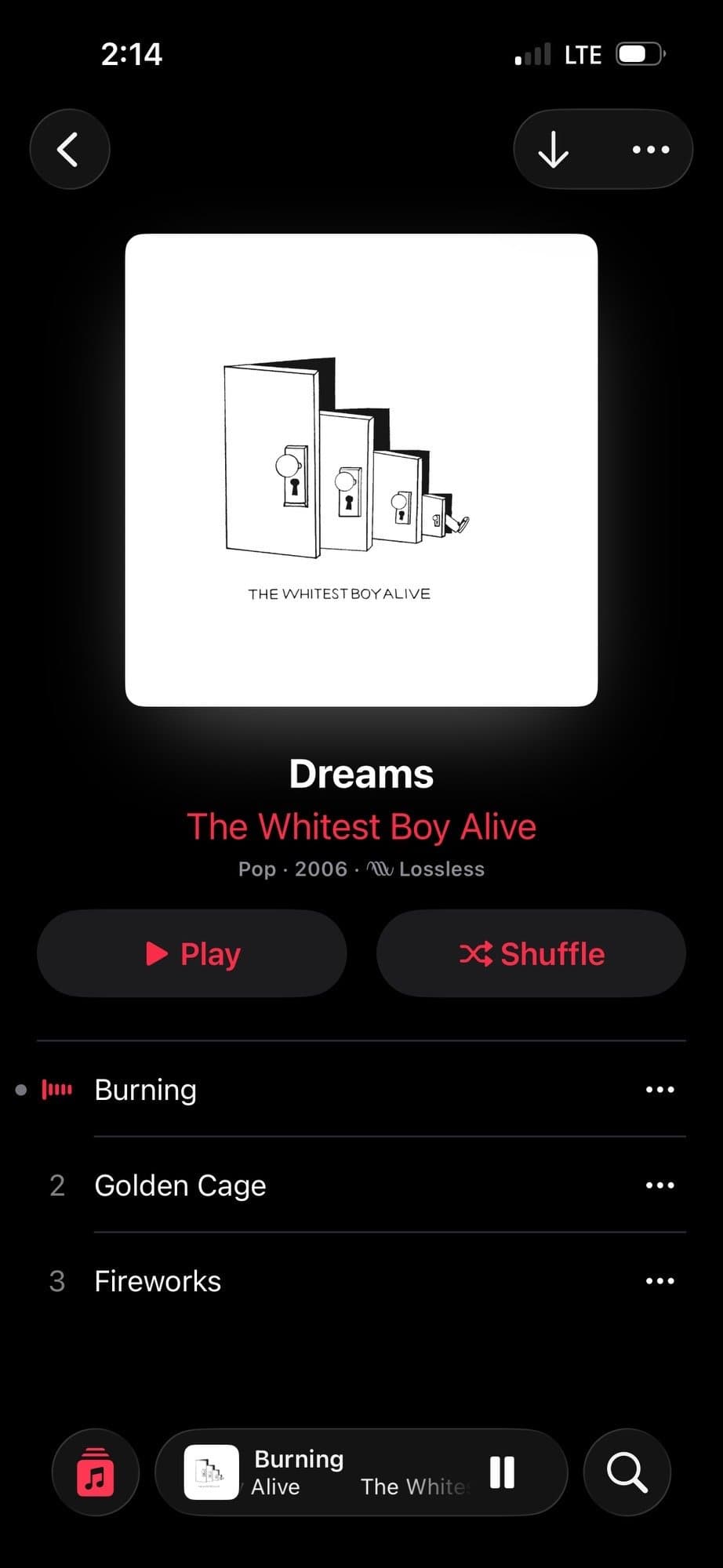The image size is (723, 1568).
Task: Go back to the previous screen
Action: pos(69,149)
